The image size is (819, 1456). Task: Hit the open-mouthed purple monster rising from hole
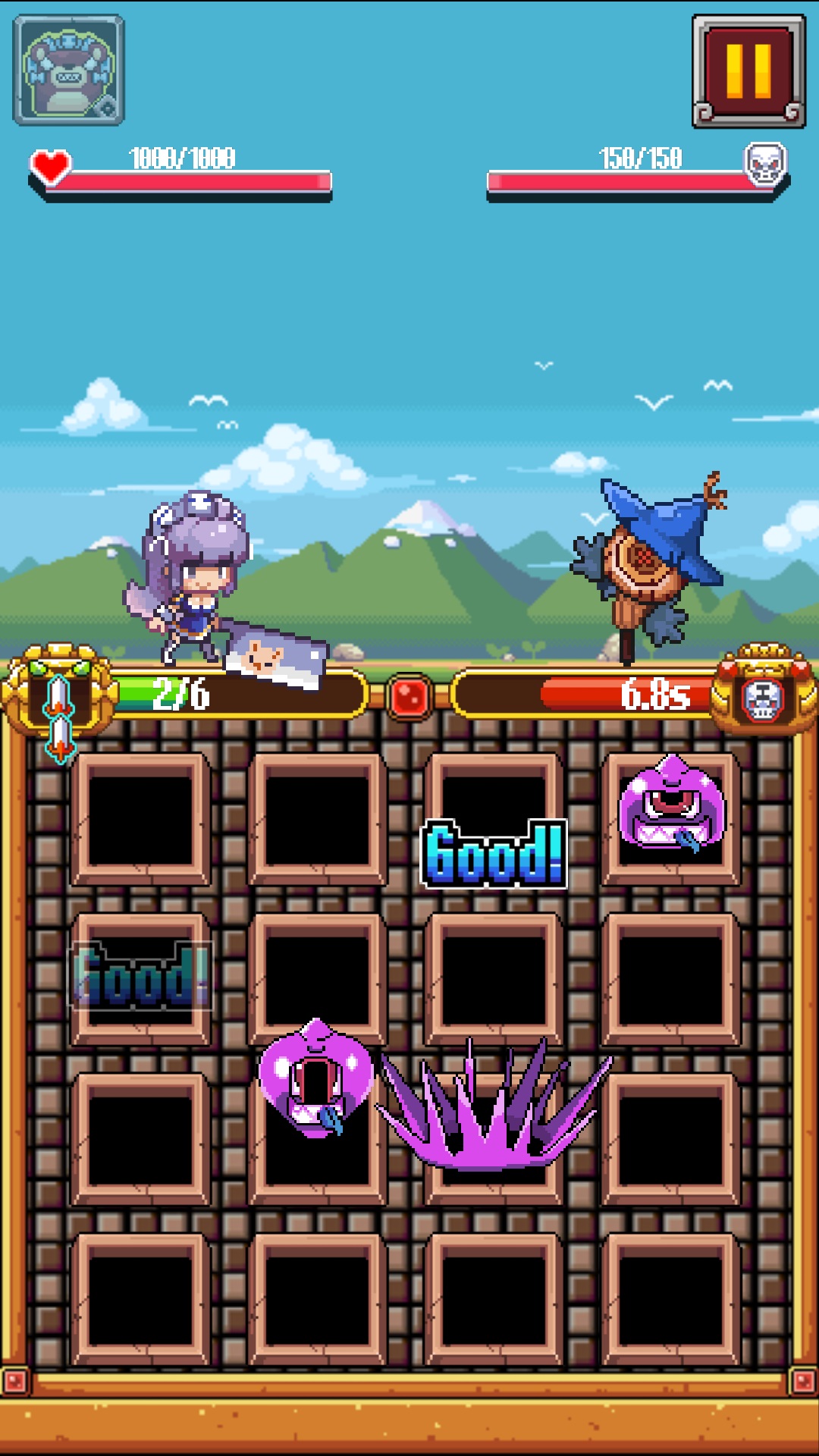[x=315, y=1078]
